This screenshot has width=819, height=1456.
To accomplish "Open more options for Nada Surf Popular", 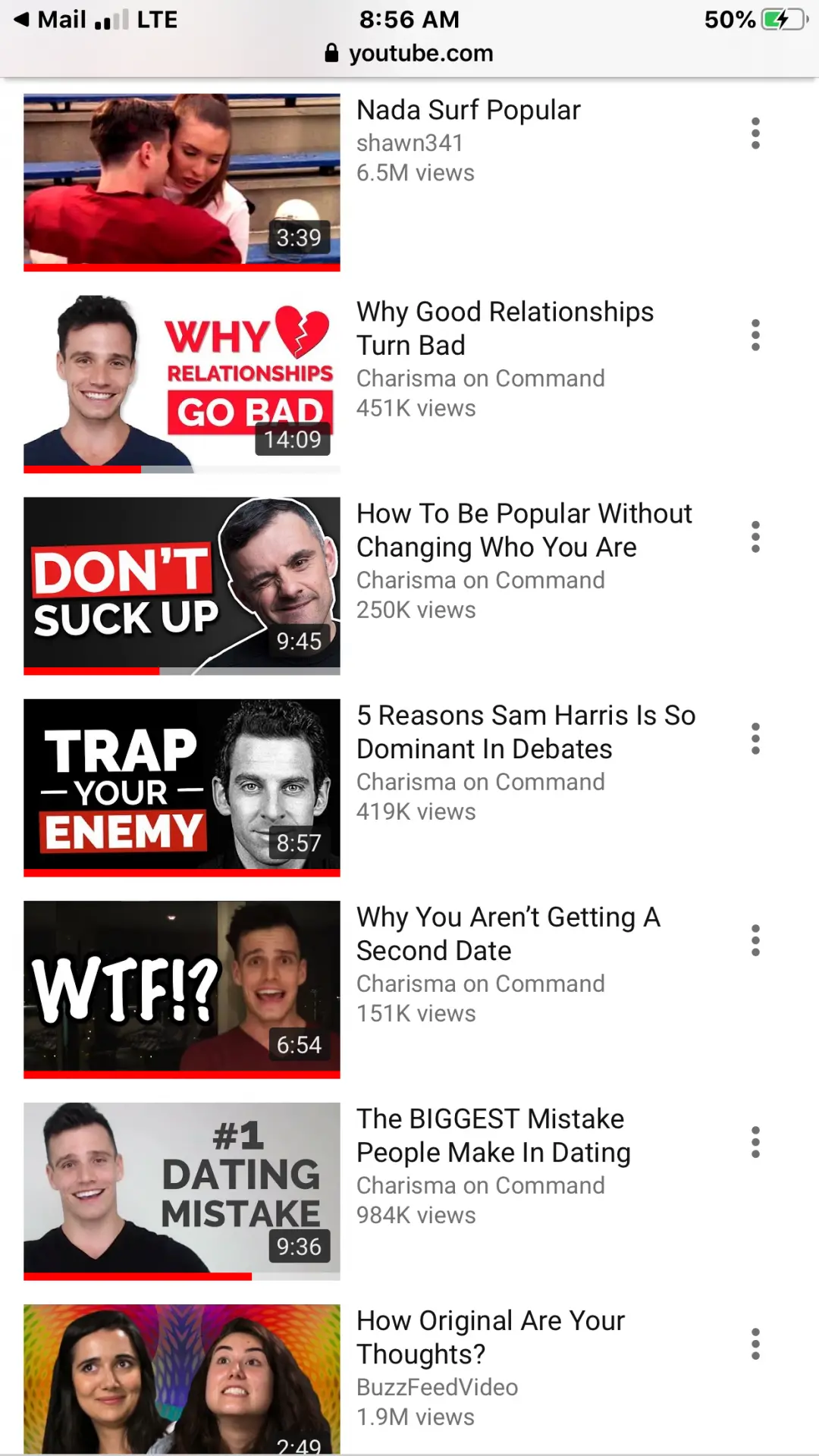I will point(755,133).
